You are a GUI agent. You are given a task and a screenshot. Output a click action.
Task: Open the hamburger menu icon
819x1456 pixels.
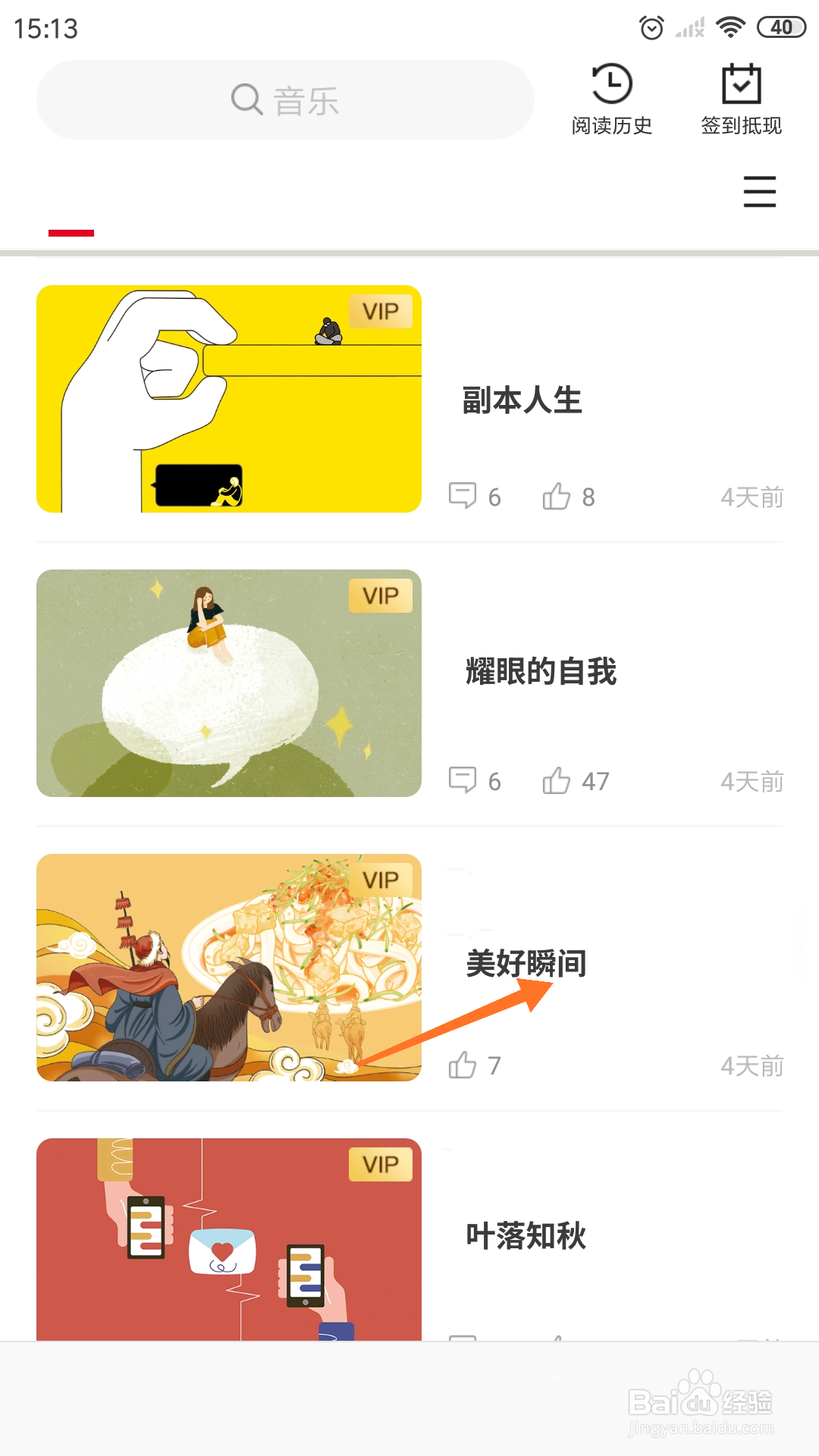tap(760, 192)
